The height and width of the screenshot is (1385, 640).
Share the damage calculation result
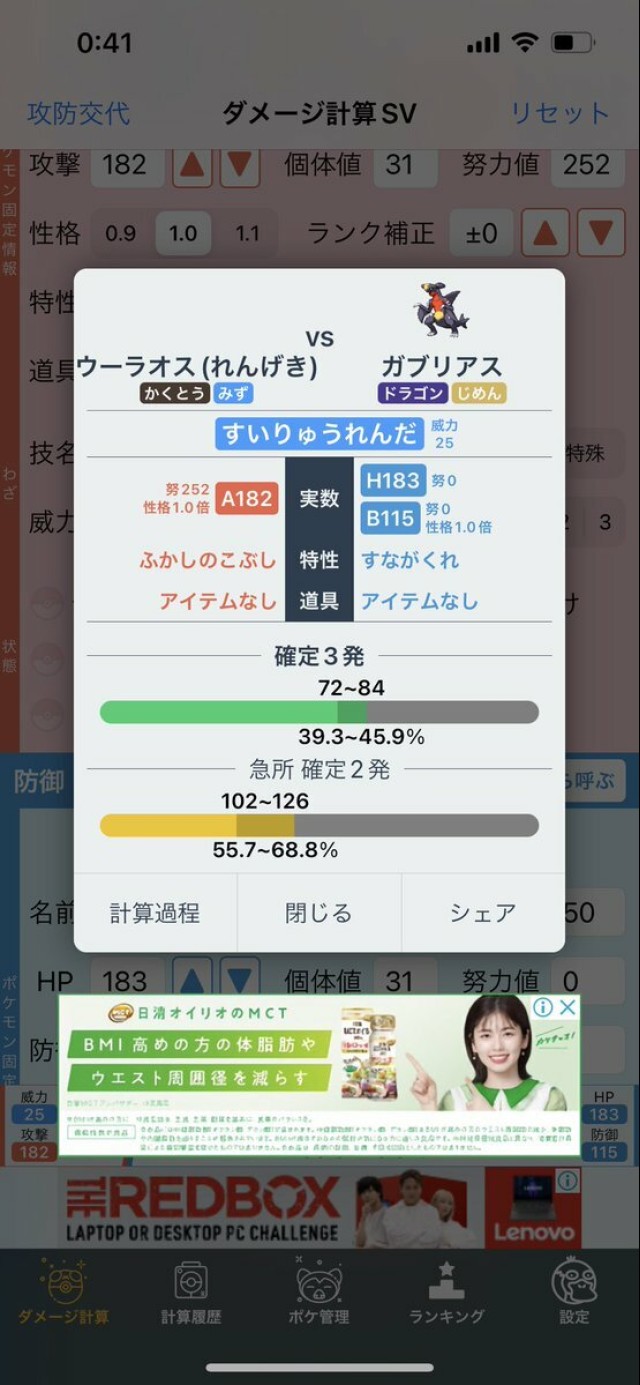tap(482, 912)
